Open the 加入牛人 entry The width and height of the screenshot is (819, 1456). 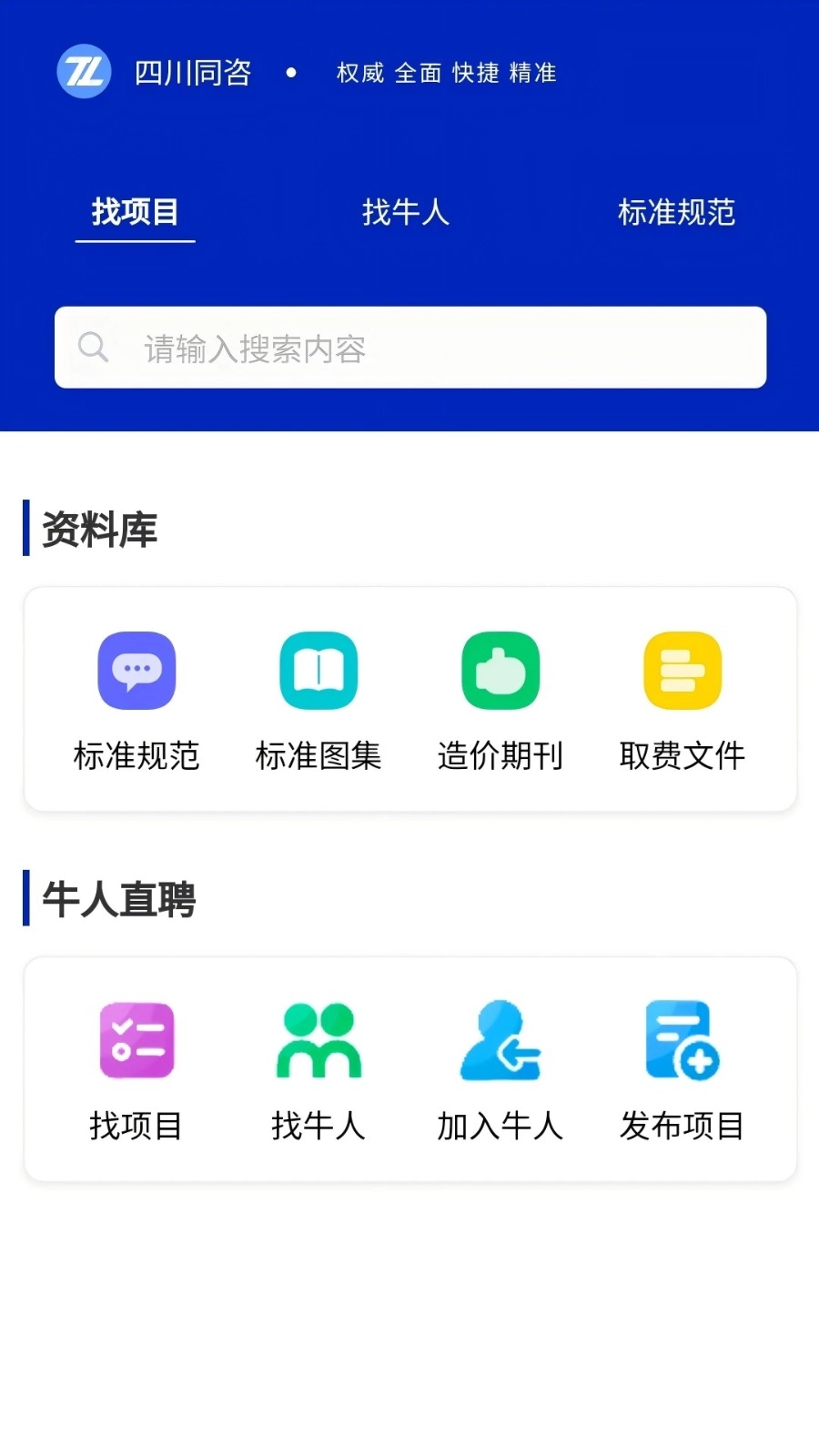pos(500,1071)
